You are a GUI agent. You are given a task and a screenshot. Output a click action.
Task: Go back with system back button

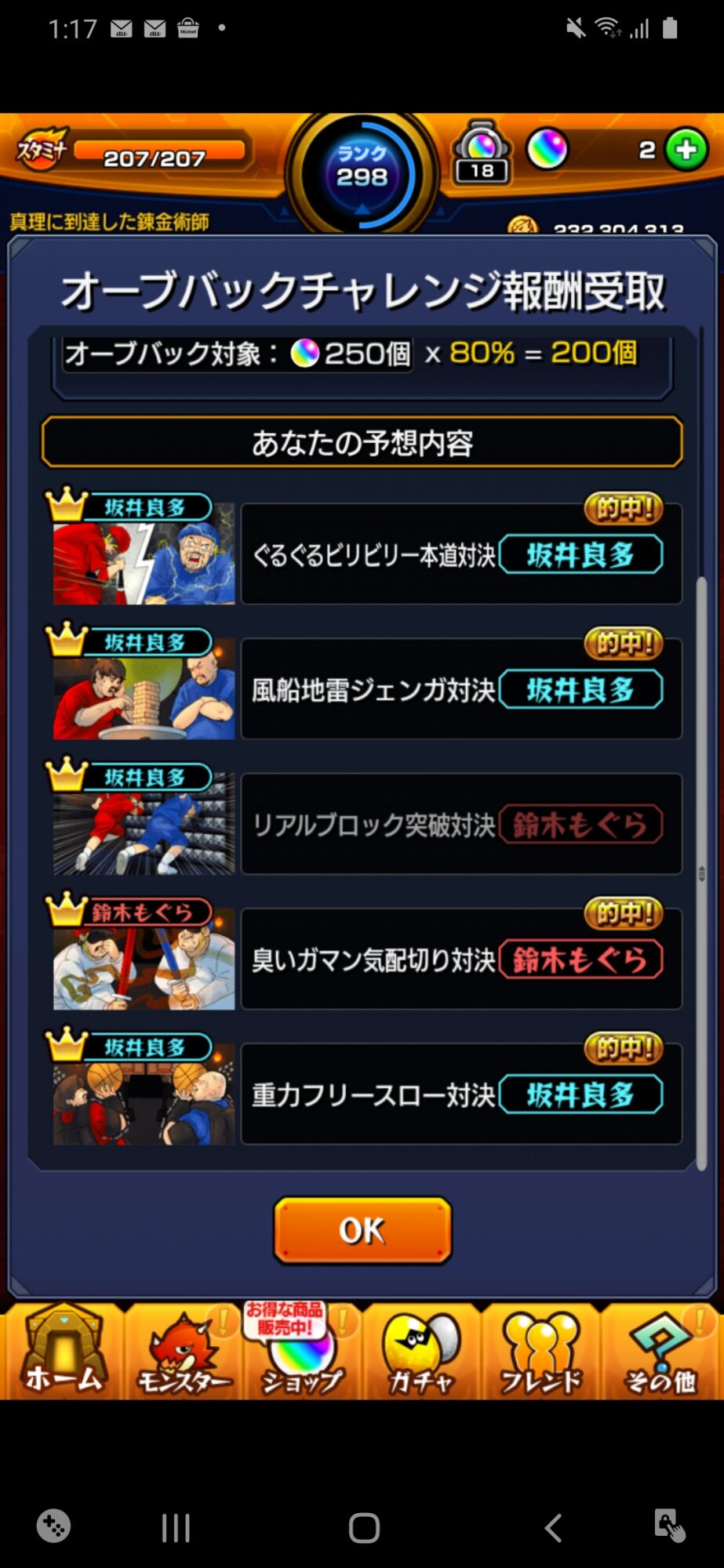(553, 1528)
